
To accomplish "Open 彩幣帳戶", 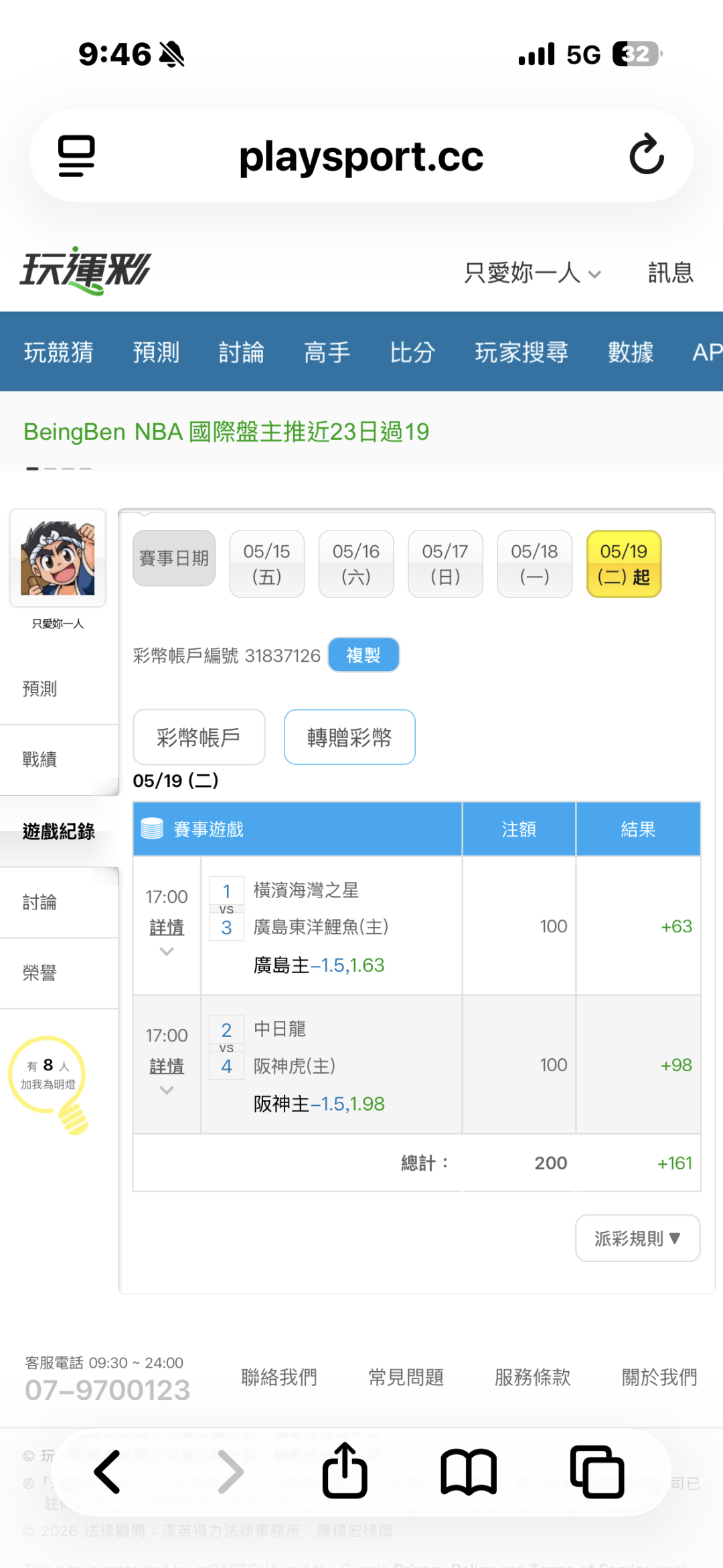I will pyautogui.click(x=199, y=737).
